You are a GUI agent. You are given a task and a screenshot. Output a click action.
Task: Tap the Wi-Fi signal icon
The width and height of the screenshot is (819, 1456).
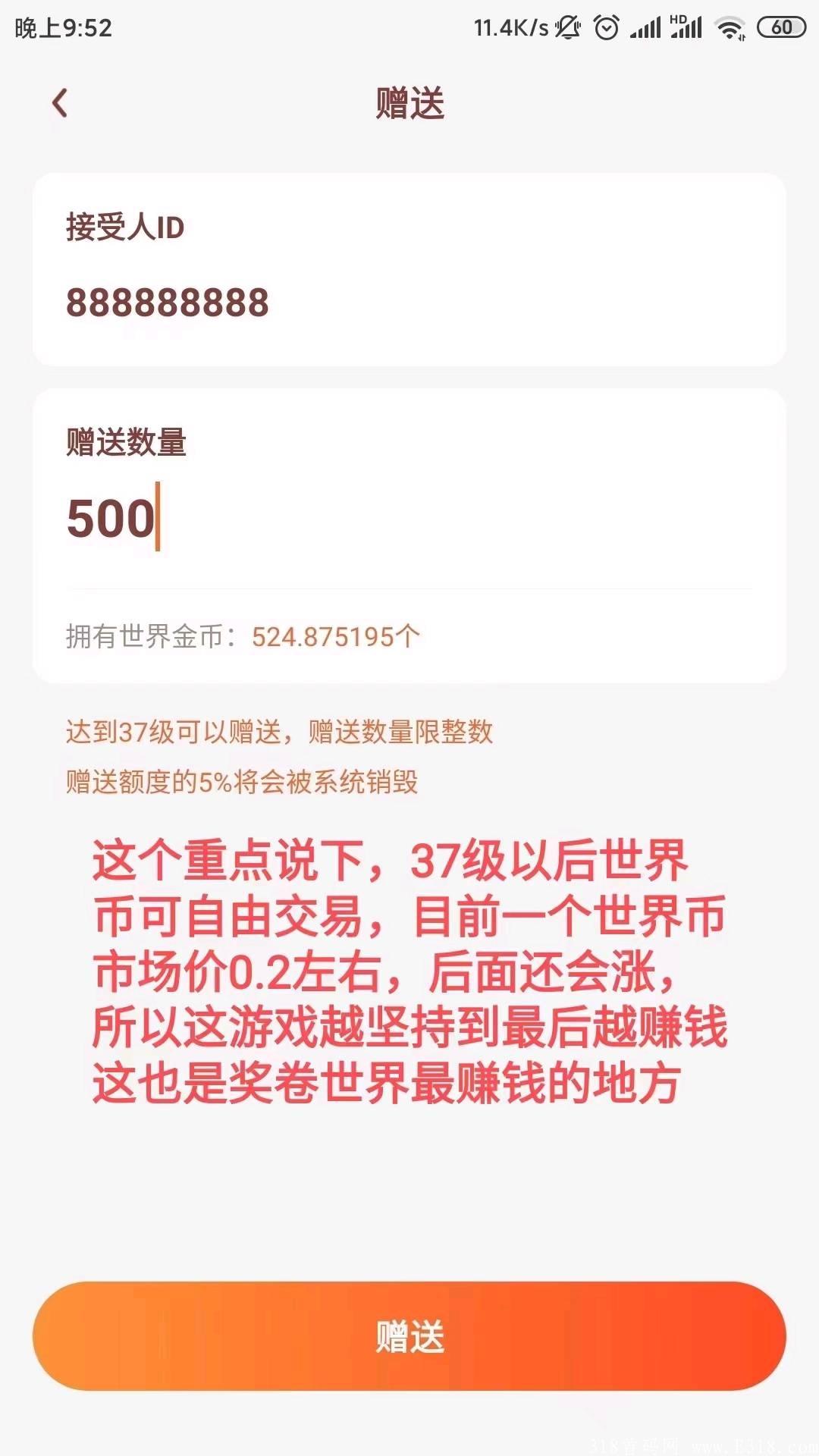[x=730, y=27]
